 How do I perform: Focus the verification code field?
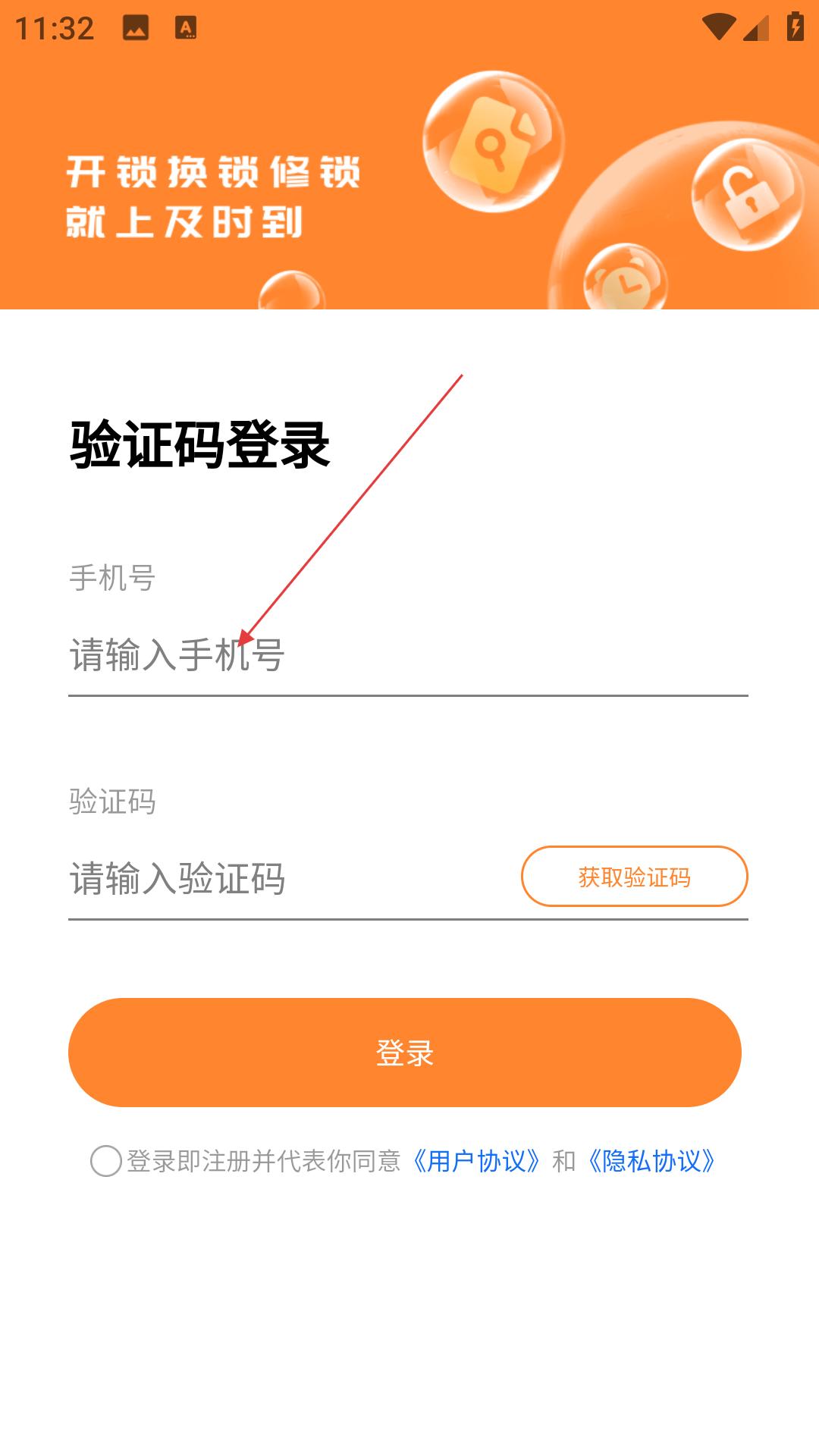[292, 878]
